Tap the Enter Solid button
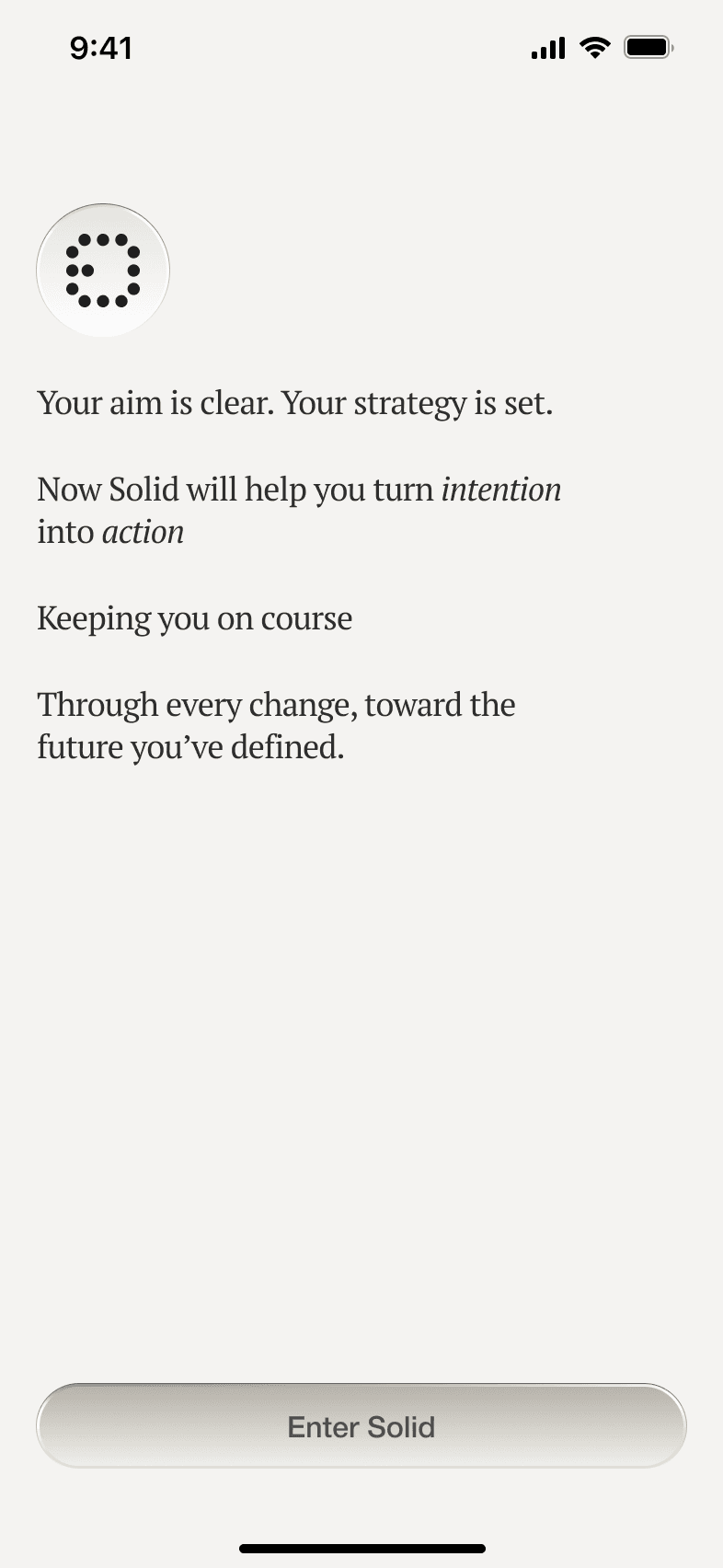The image size is (723, 1568). [361, 1425]
